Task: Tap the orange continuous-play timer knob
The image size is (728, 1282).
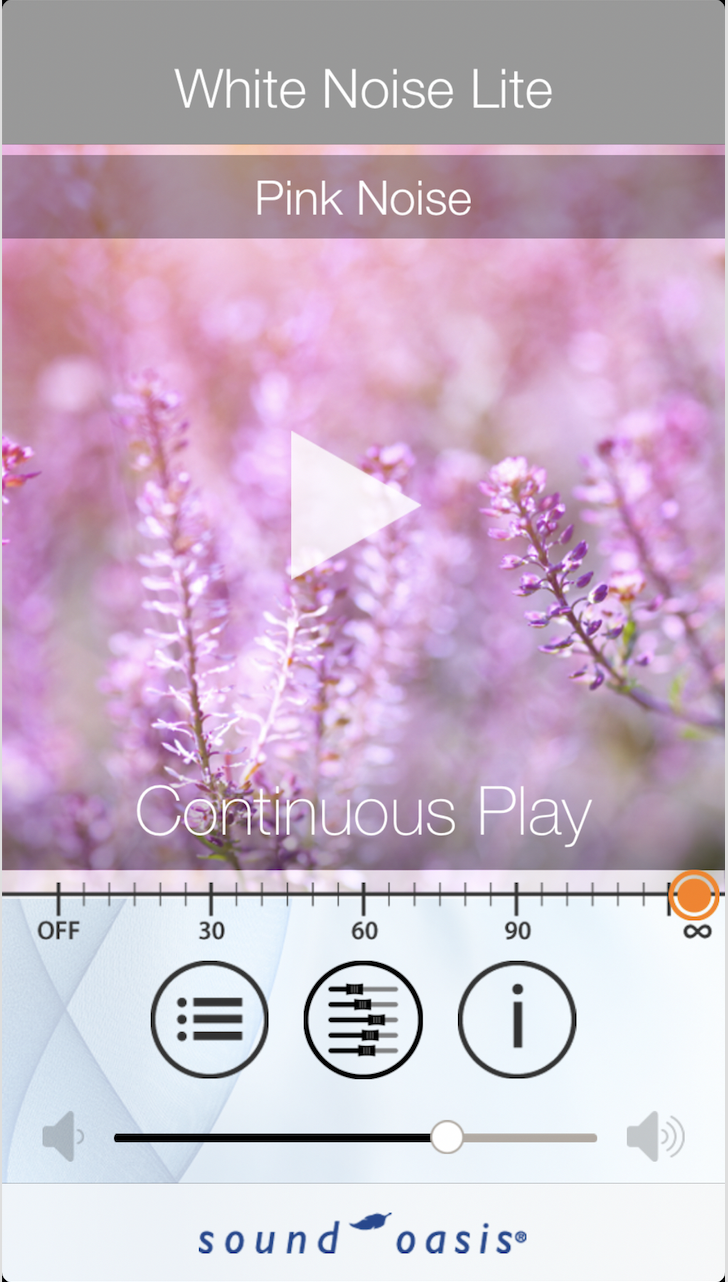Action: 694,895
